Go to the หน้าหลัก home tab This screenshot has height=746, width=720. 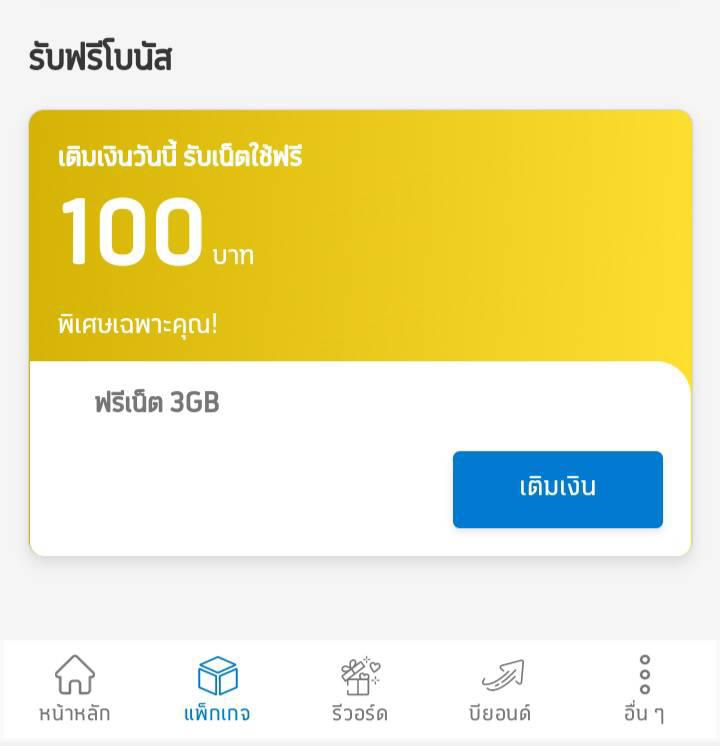click(75, 688)
